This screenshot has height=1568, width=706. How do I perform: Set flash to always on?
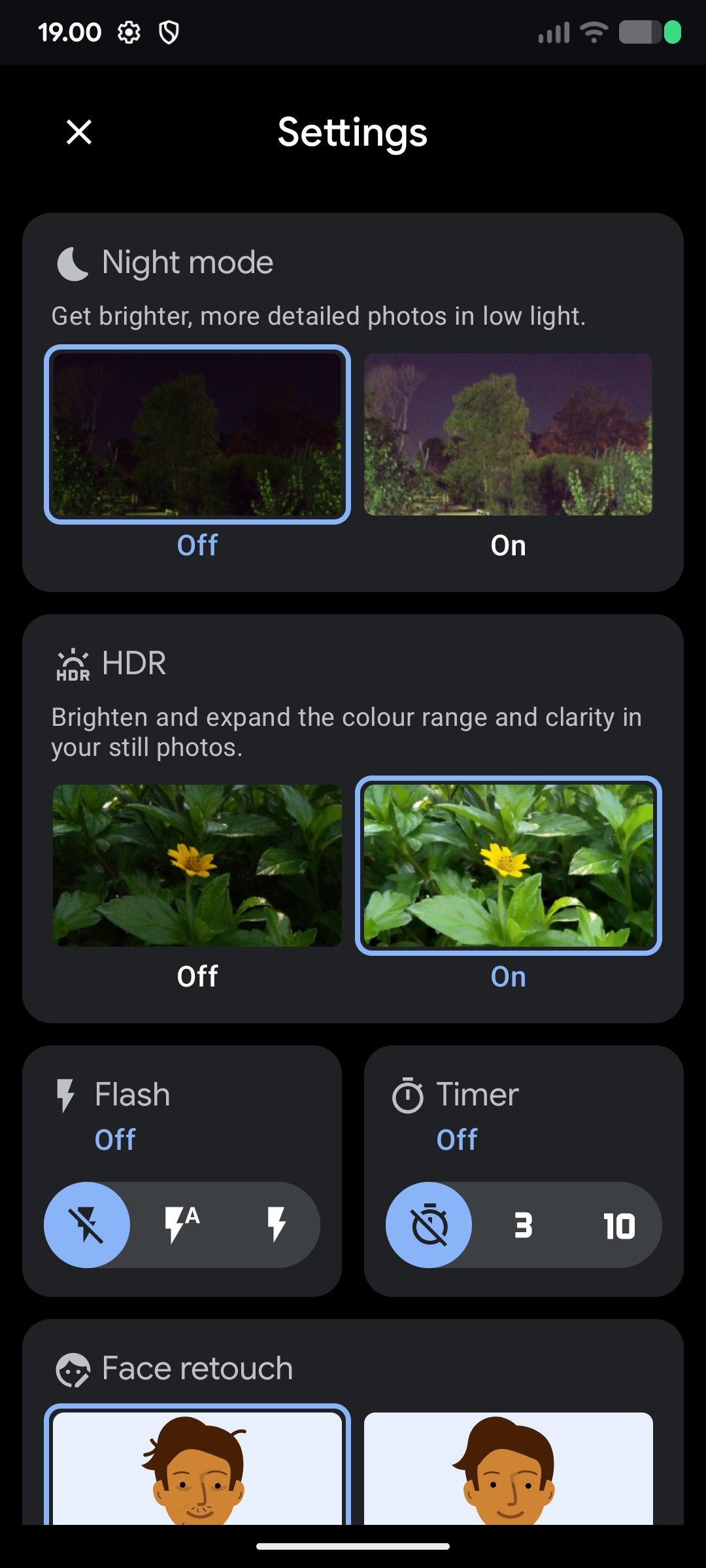tap(277, 1225)
